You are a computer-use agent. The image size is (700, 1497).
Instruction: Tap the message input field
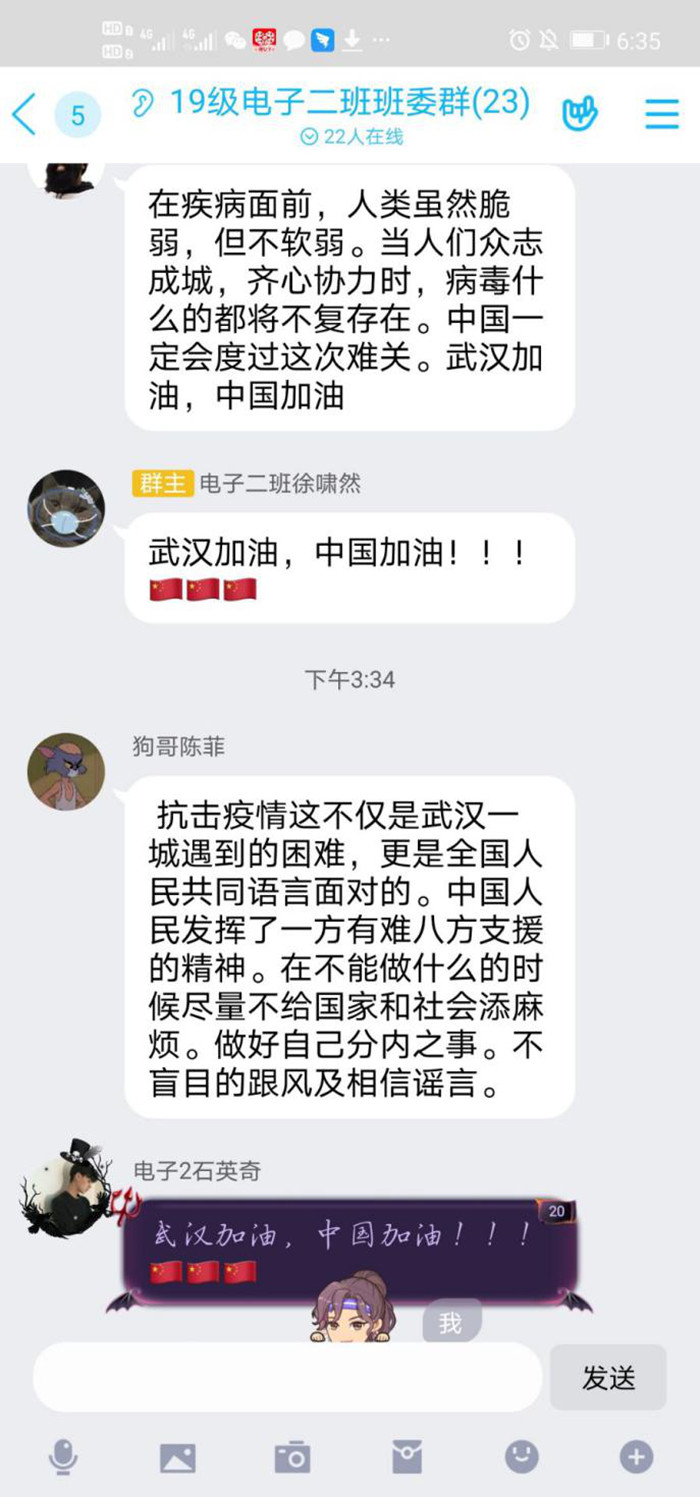point(288,1377)
